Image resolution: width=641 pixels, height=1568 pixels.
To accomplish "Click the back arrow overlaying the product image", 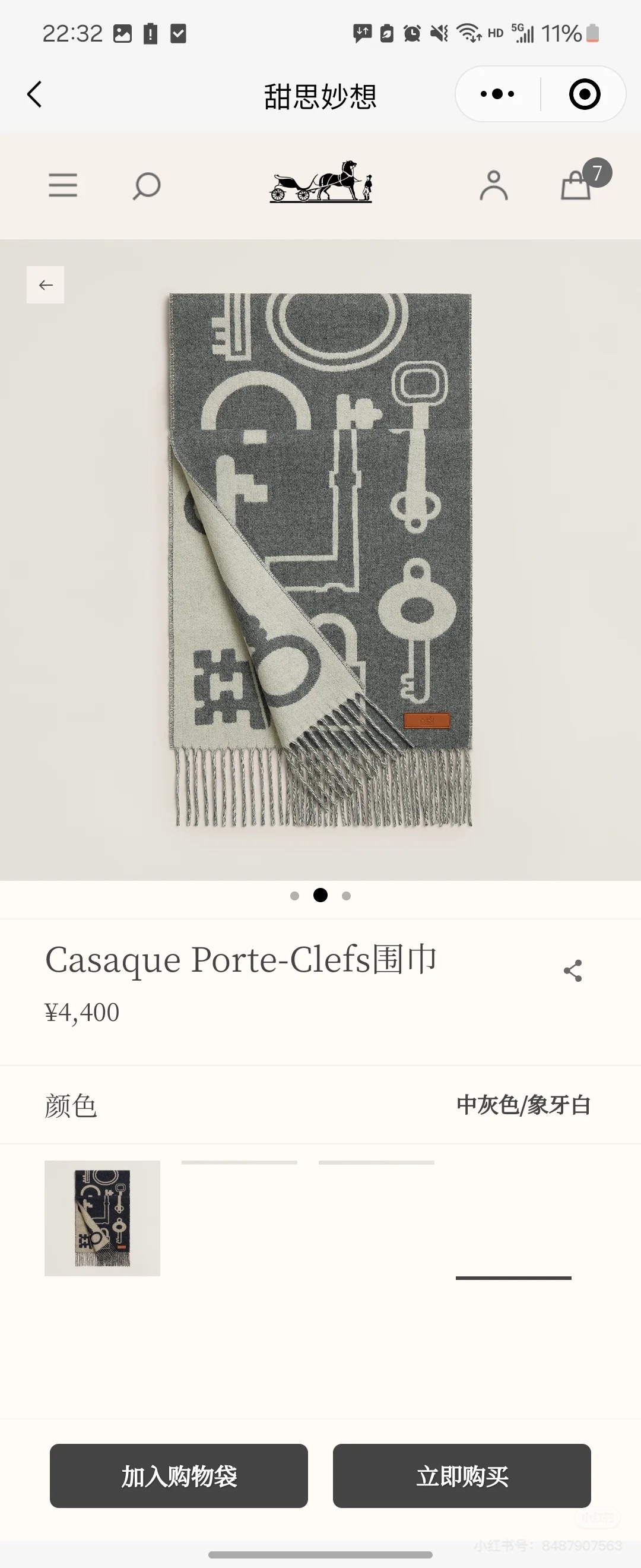I will point(46,284).
